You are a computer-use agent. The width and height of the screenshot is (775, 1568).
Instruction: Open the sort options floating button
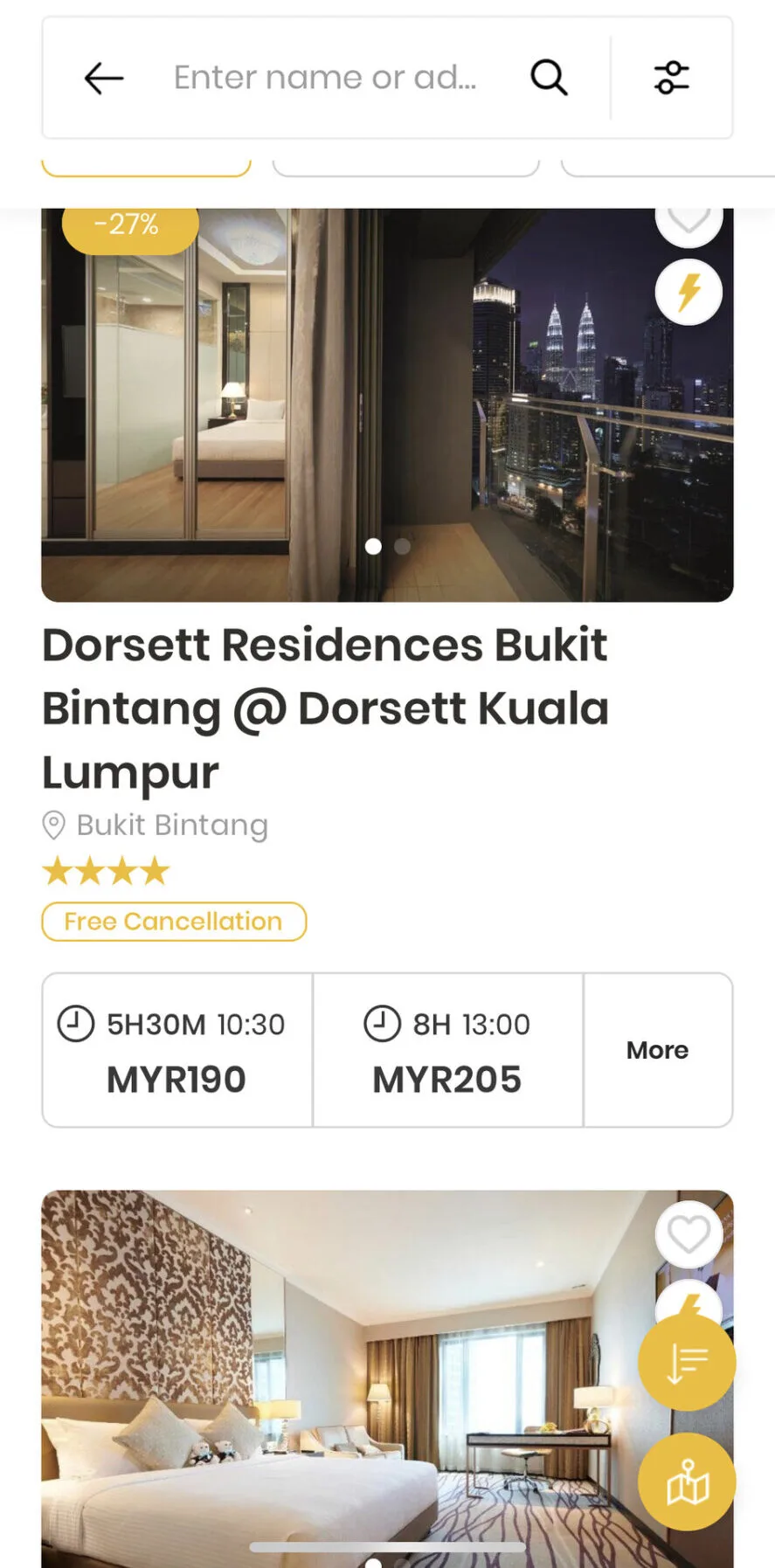pos(687,1362)
